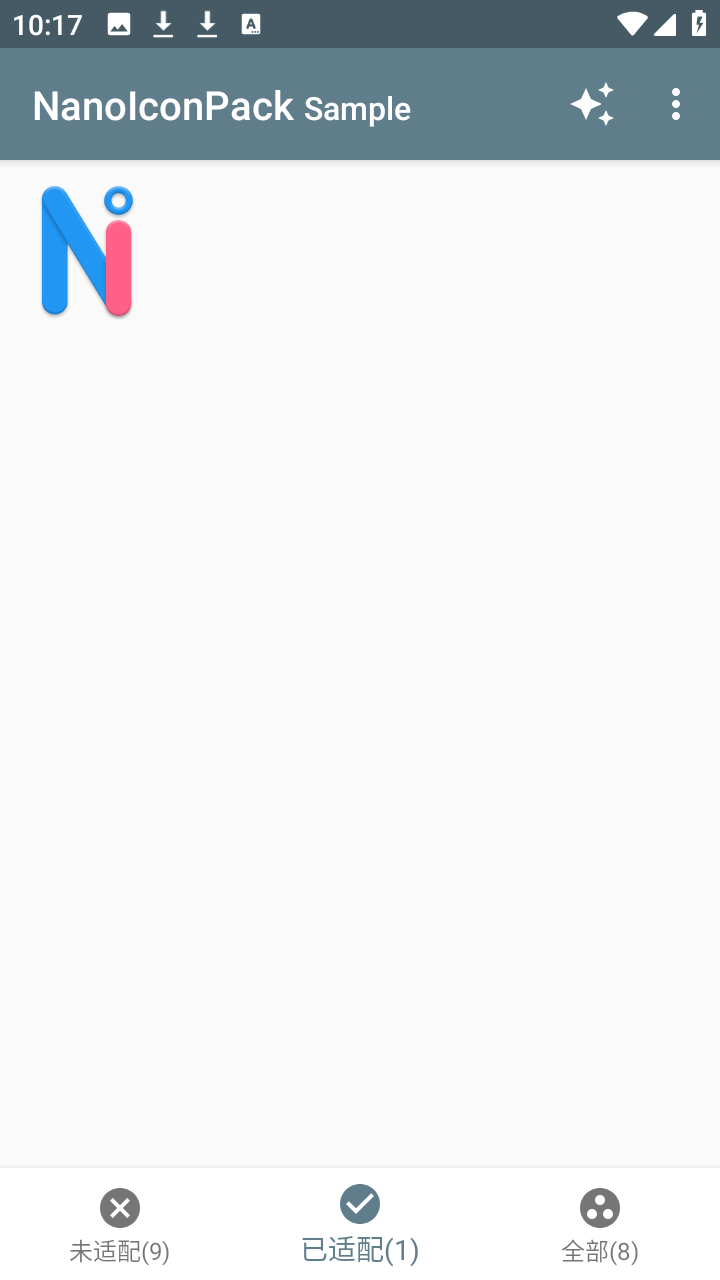Click the image notification icon in status bar
This screenshot has width=720, height=1280.
[119, 24]
